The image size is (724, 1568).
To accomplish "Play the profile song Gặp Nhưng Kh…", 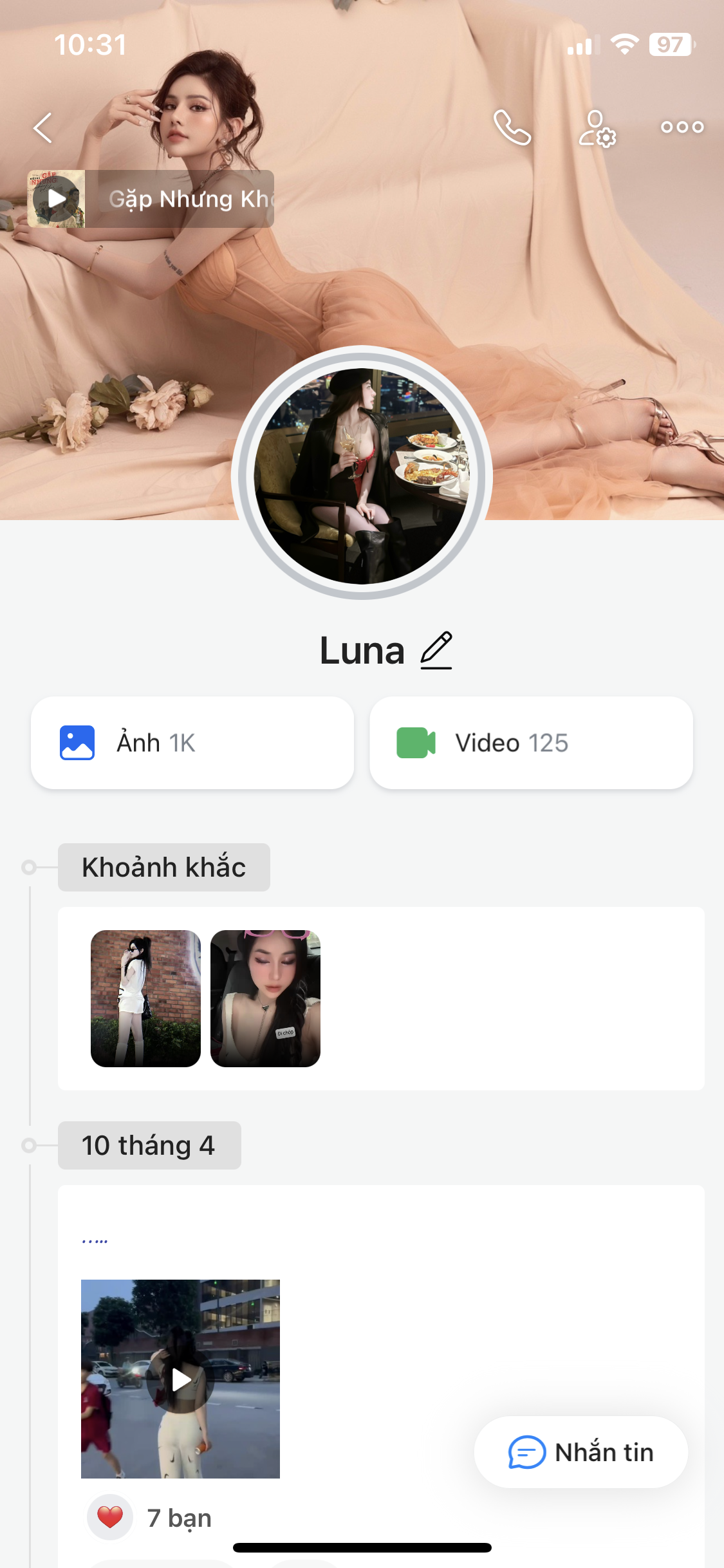I will coord(57,199).
